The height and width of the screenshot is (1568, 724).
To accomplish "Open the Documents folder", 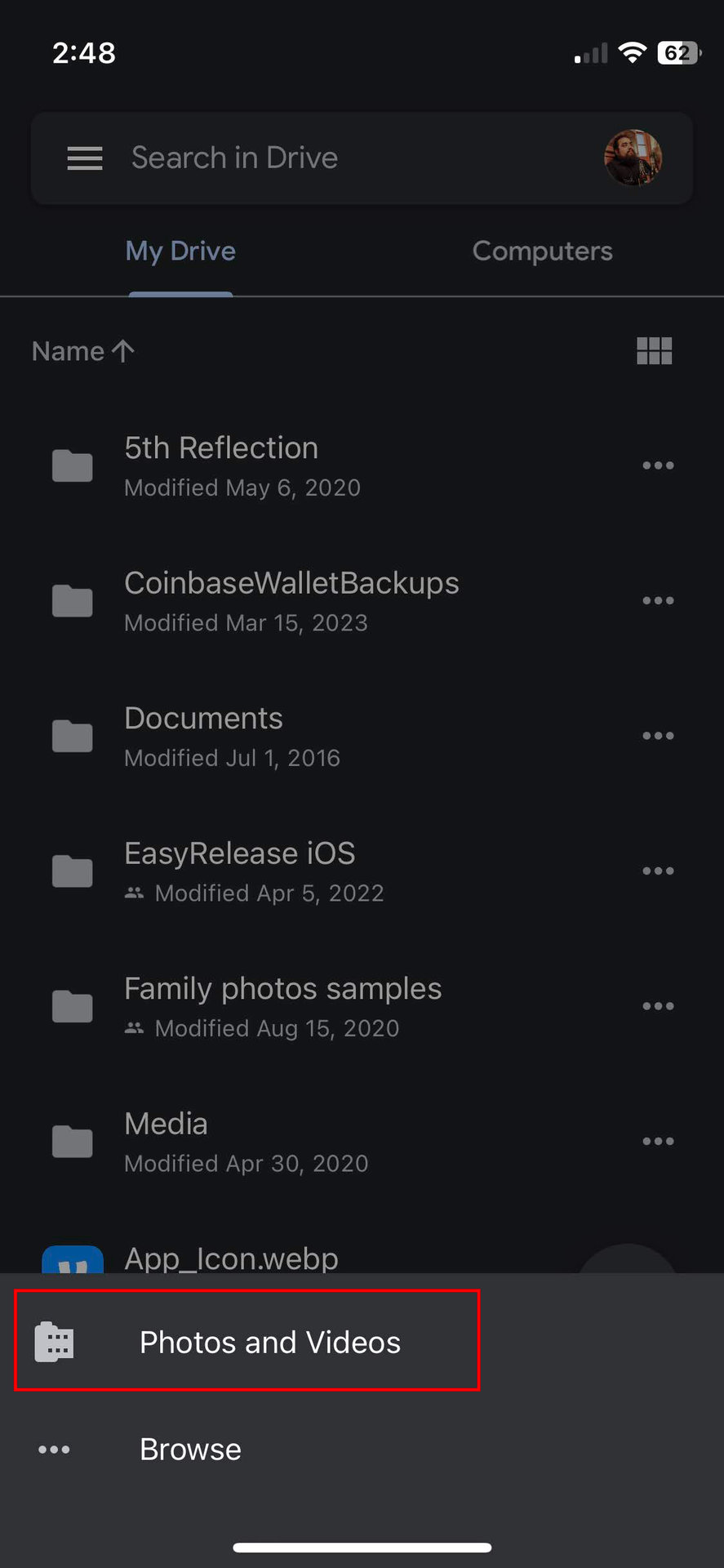I will click(204, 736).
